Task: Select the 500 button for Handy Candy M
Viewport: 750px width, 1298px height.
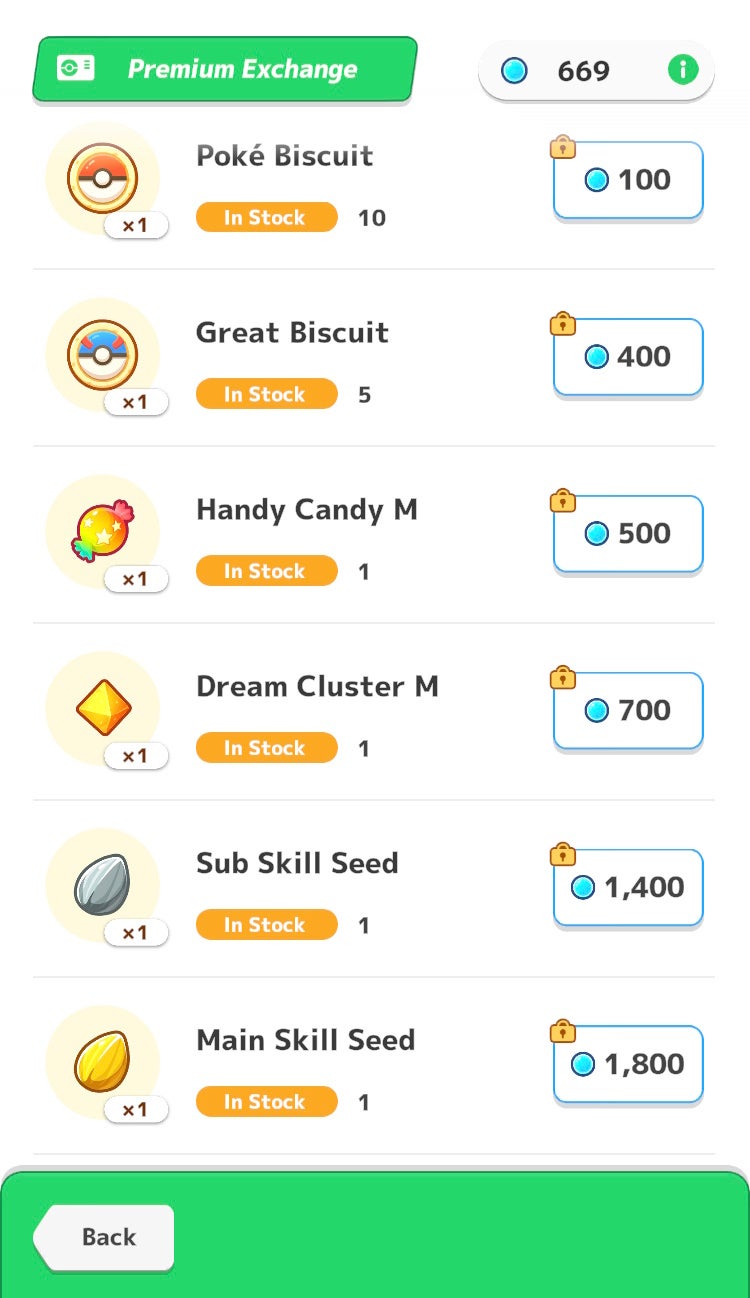Action: point(628,534)
